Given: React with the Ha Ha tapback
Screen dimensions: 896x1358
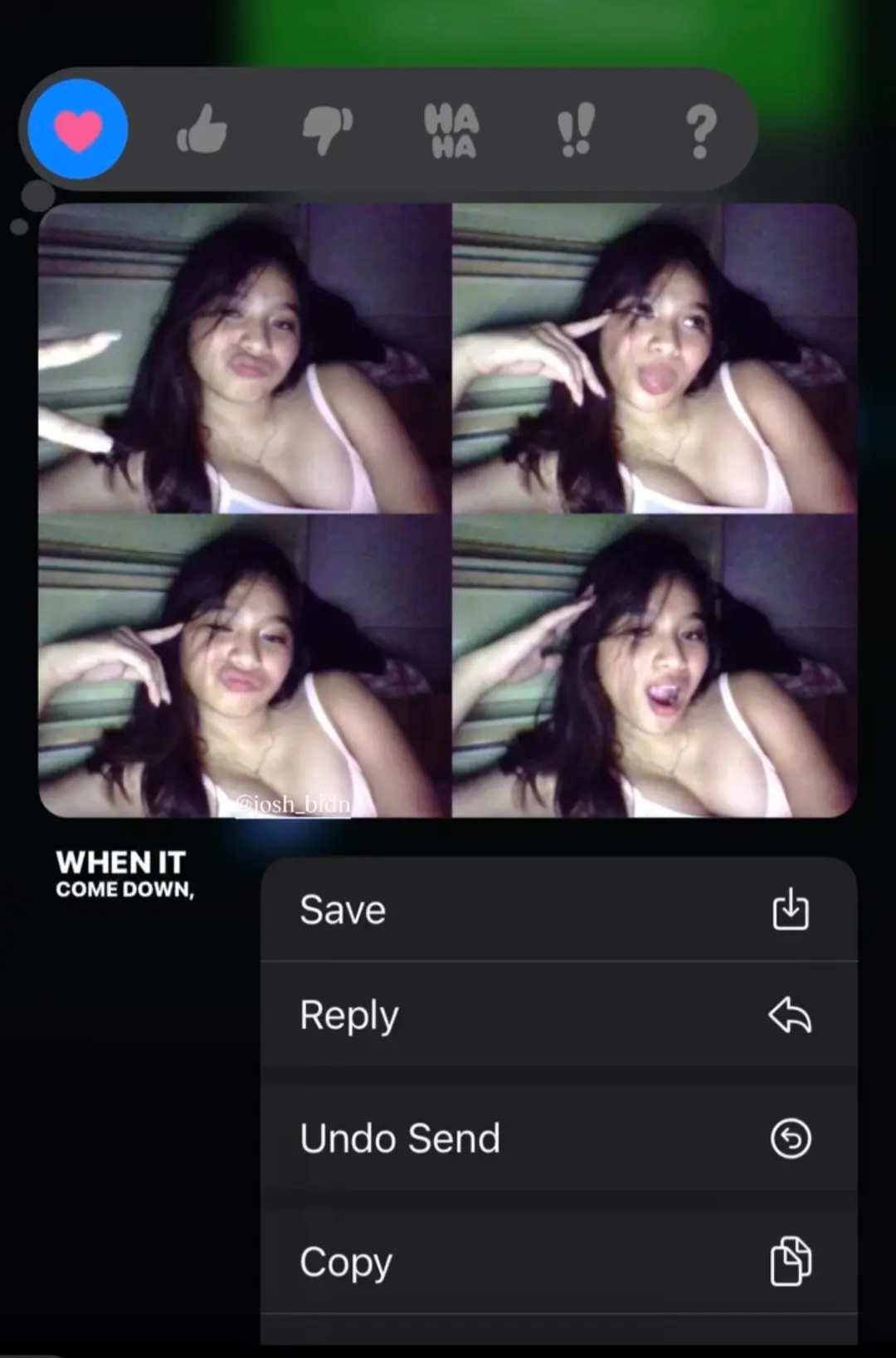Looking at the screenshot, I should click(x=451, y=130).
